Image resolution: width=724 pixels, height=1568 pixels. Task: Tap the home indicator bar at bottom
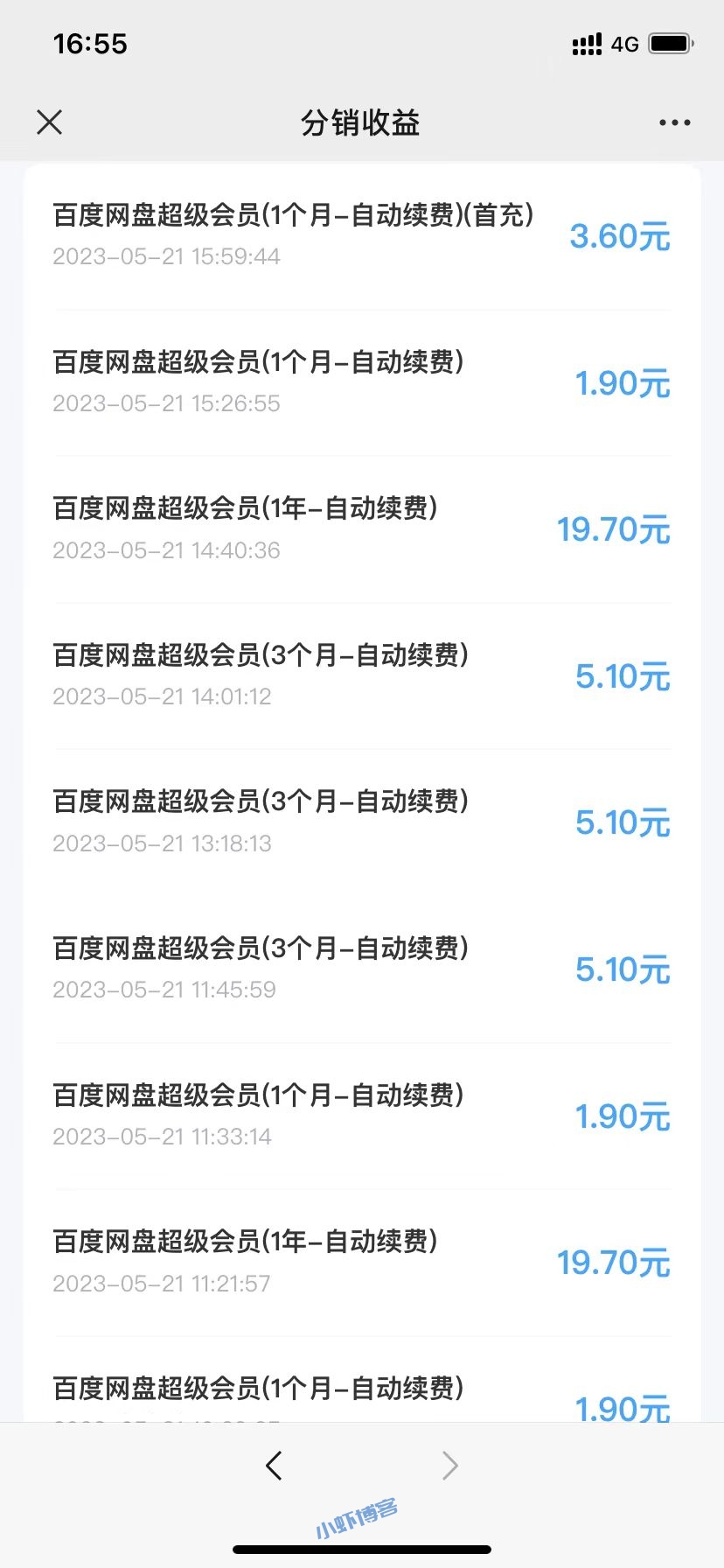coord(362,1549)
